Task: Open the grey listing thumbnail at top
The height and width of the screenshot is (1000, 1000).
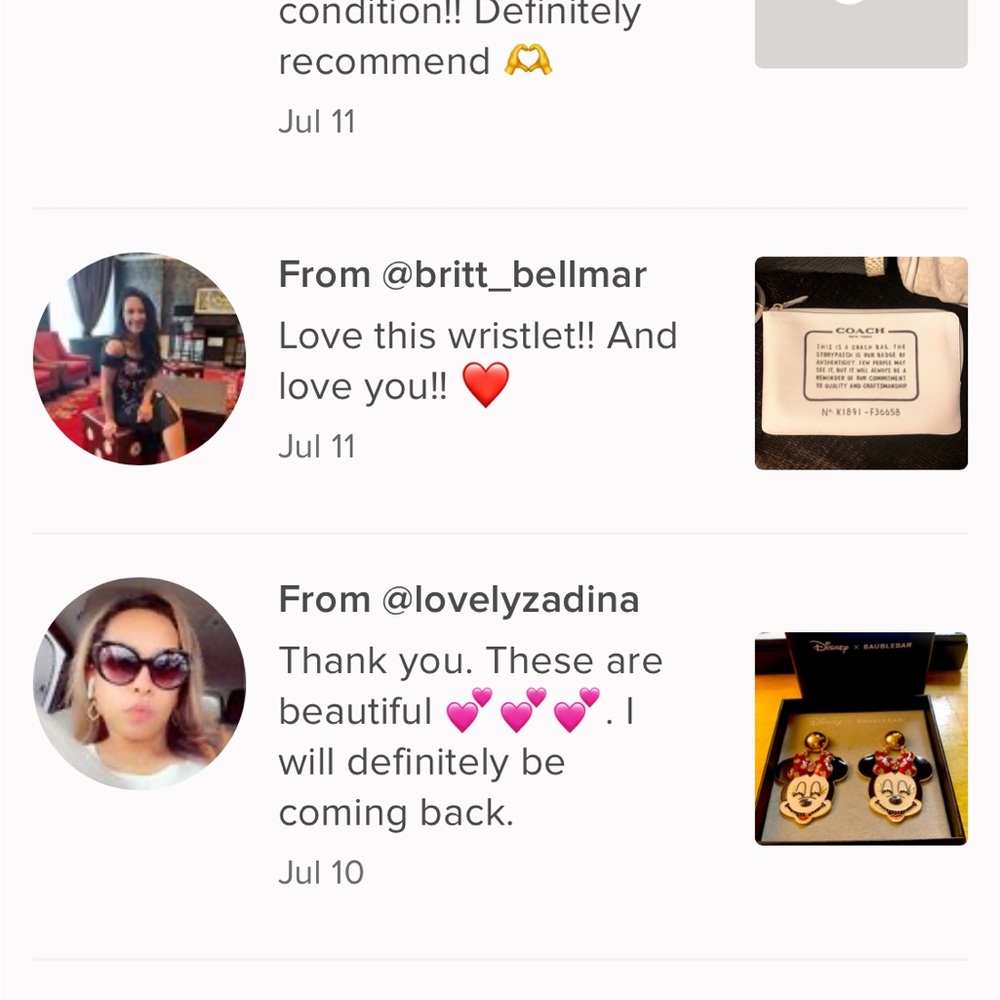Action: tap(861, 32)
